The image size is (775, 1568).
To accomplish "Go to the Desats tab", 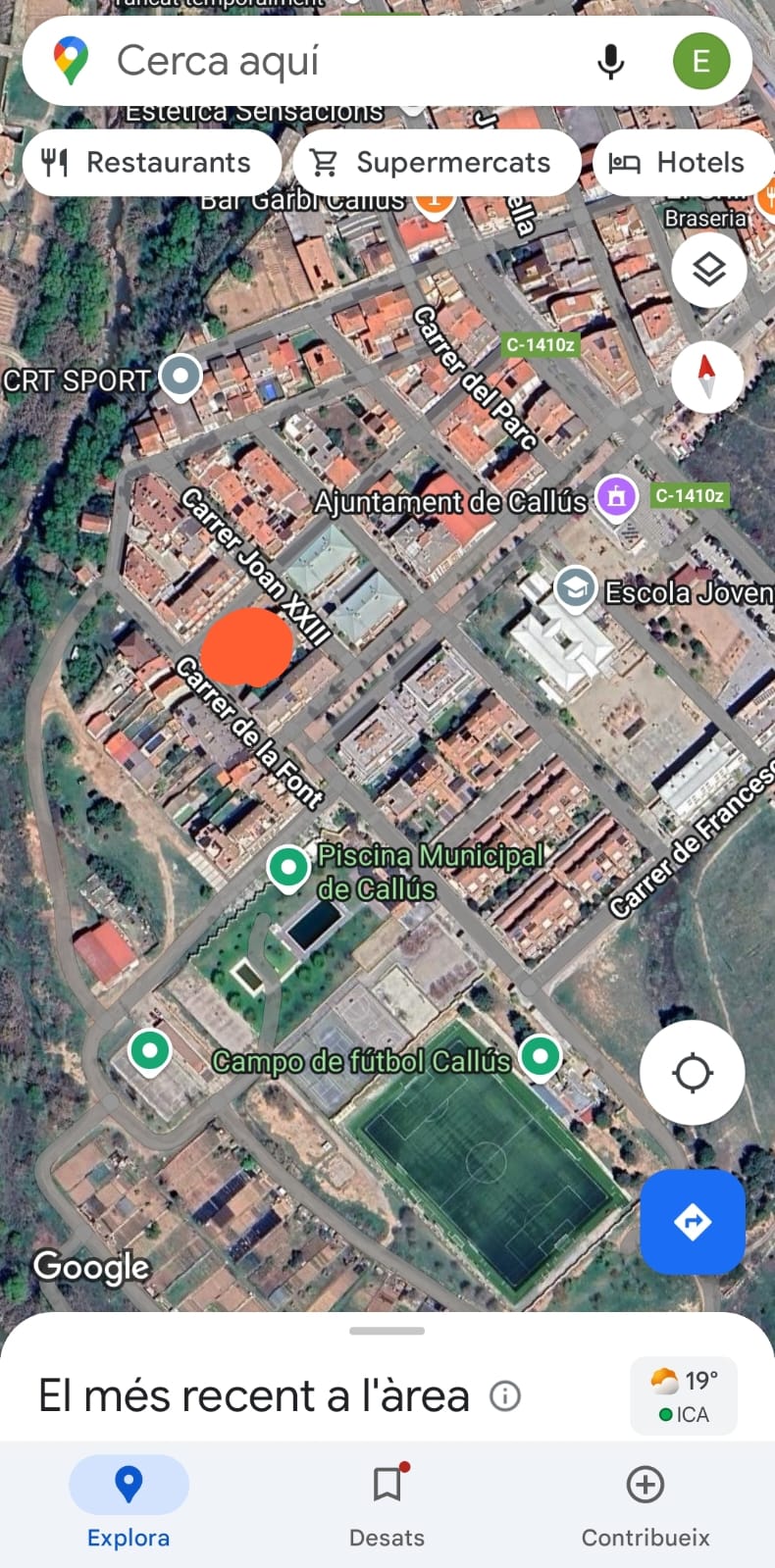I will (387, 1501).
